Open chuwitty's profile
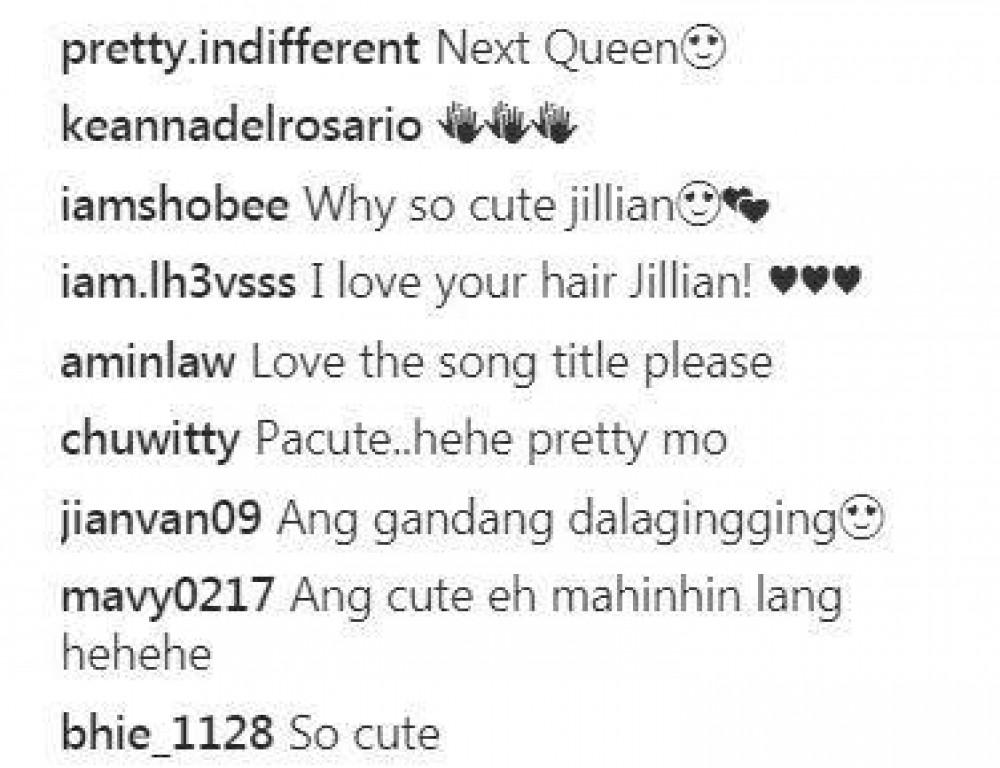Image resolution: width=1000 pixels, height=768 pixels. click(x=150, y=441)
